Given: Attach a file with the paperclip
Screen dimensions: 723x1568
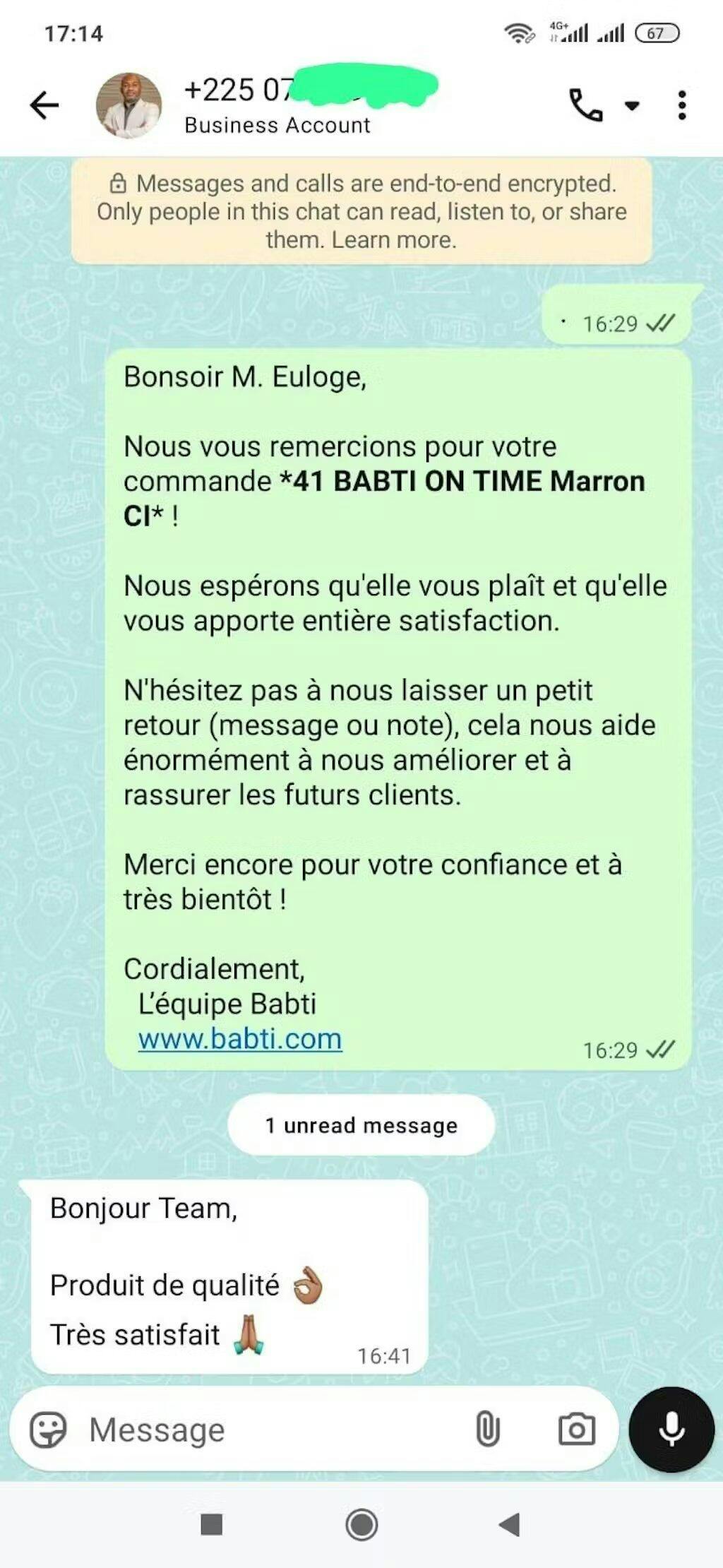Looking at the screenshot, I should tap(488, 1430).
